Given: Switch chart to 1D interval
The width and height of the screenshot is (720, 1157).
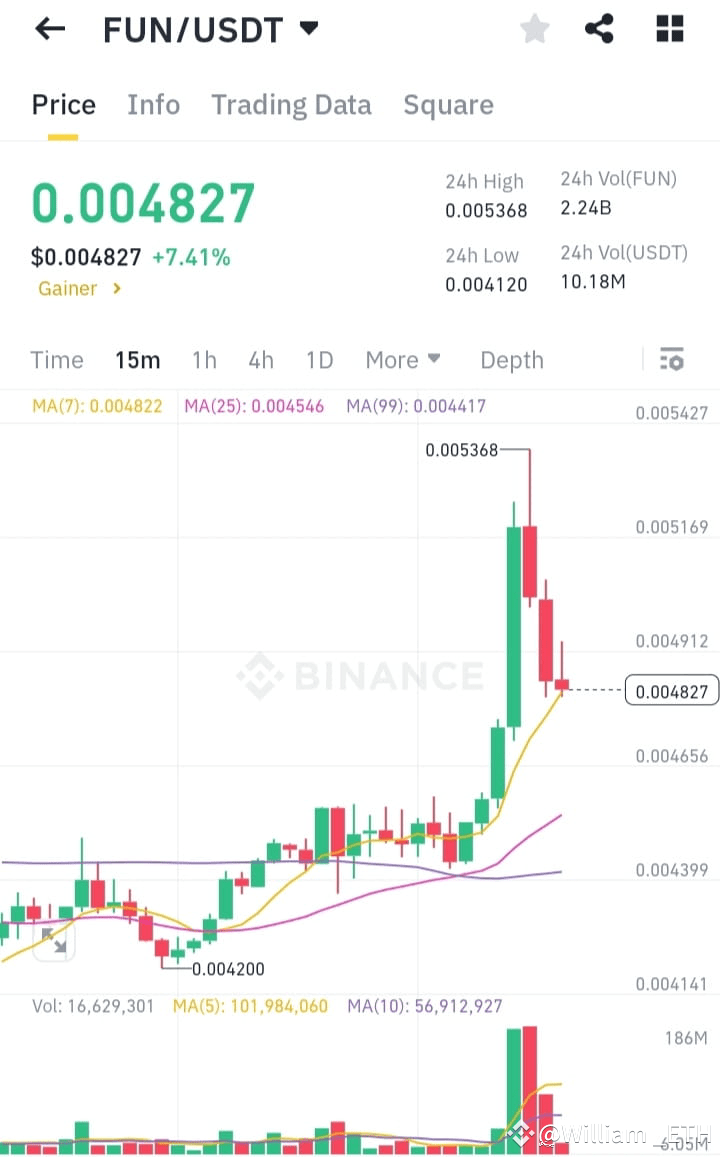Looking at the screenshot, I should [x=319, y=359].
